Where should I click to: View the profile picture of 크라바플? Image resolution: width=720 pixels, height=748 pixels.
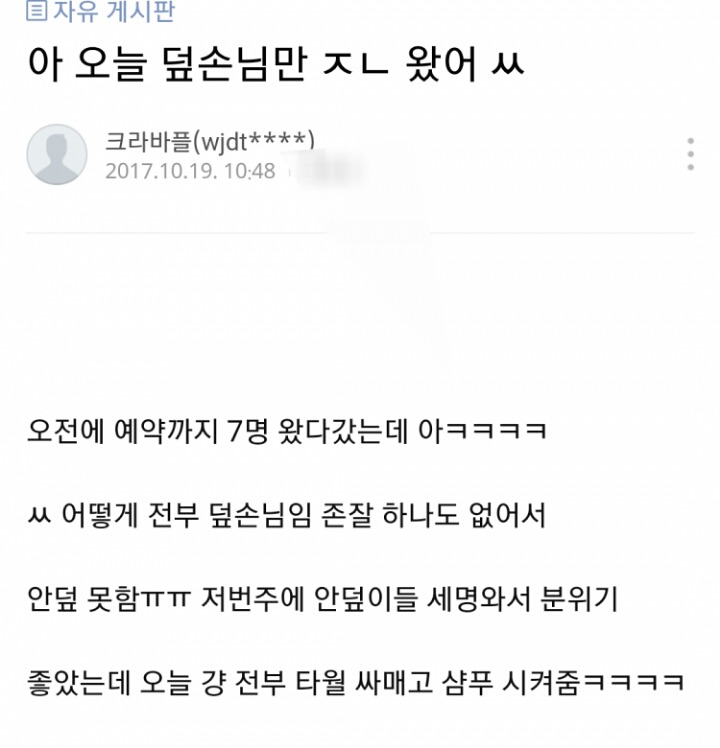coord(56,155)
